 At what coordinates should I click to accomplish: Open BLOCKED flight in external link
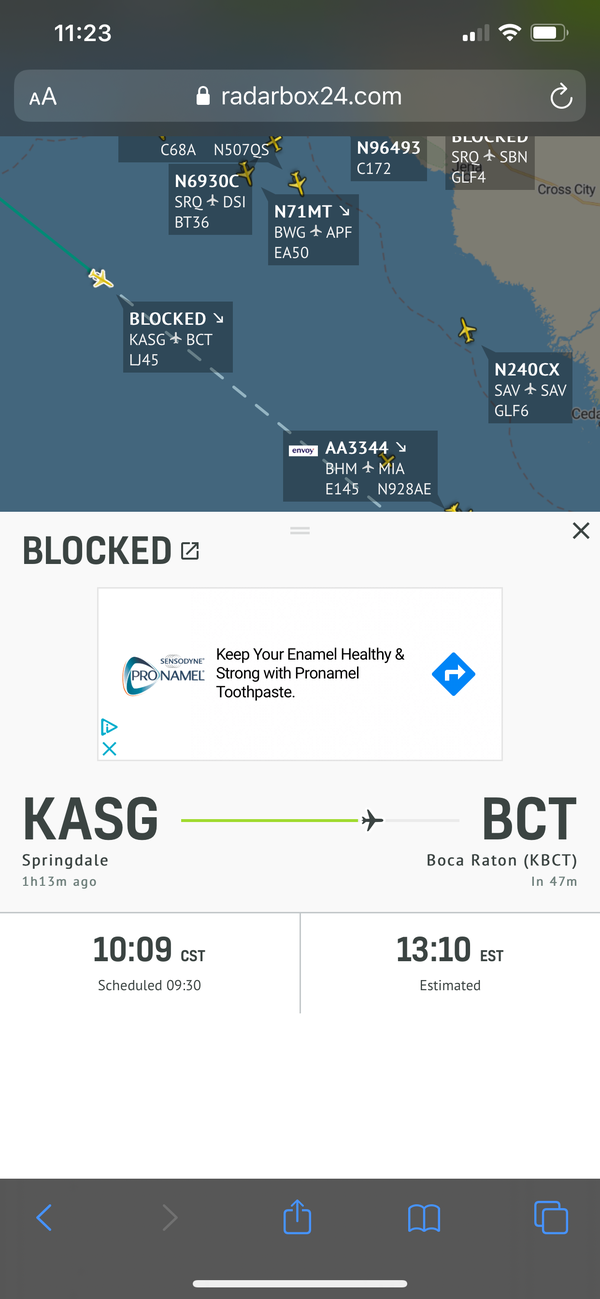pos(189,551)
